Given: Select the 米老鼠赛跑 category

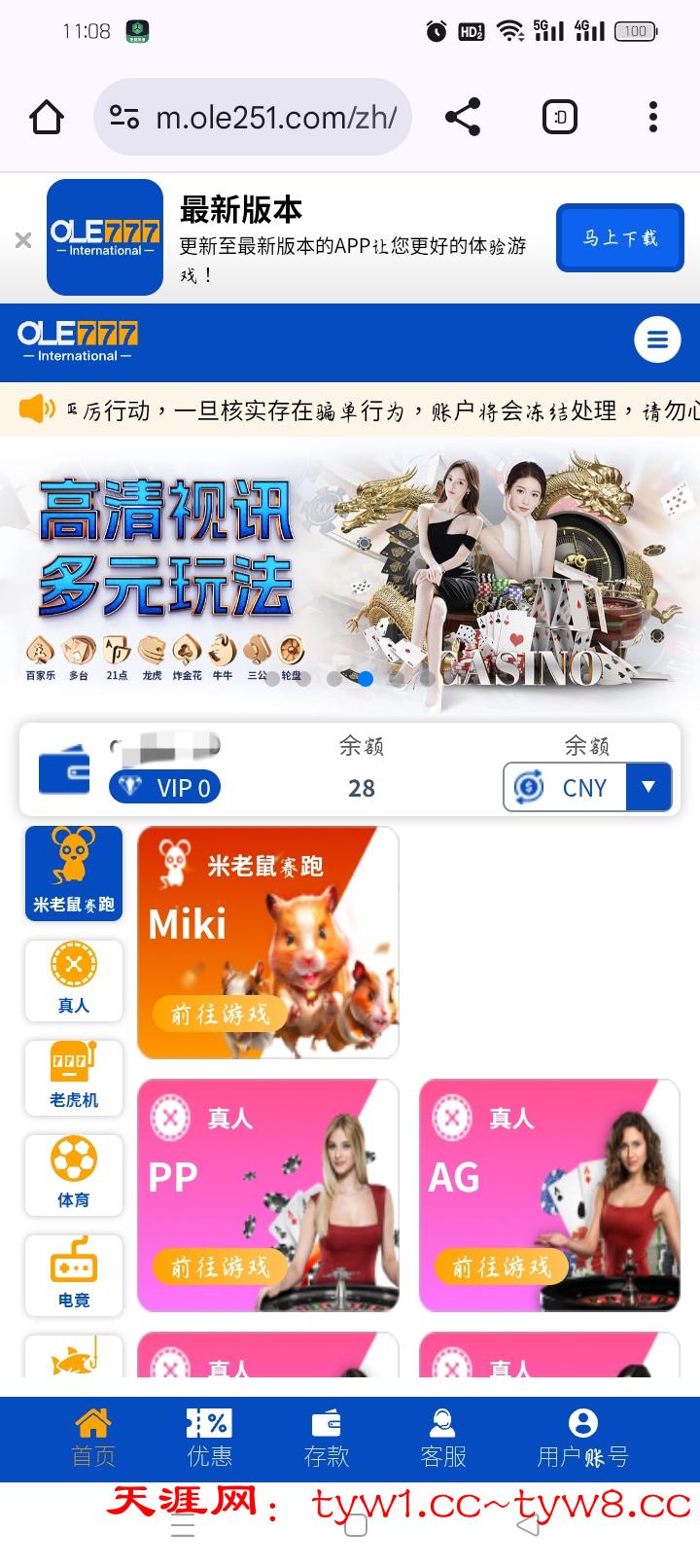Looking at the screenshot, I should pyautogui.click(x=74, y=873).
